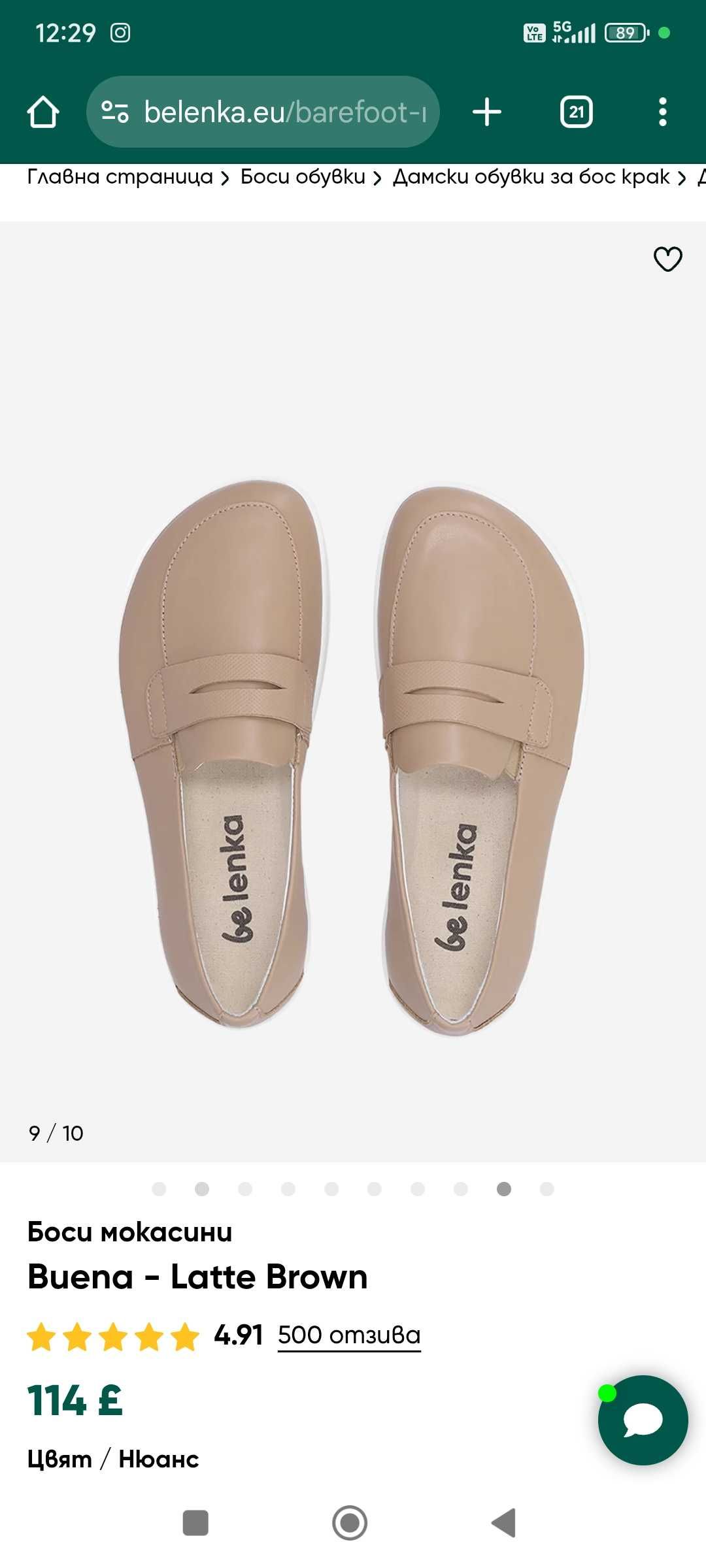Open the tab switcher showing 21 tabs
The image size is (706, 1568).
tap(576, 112)
